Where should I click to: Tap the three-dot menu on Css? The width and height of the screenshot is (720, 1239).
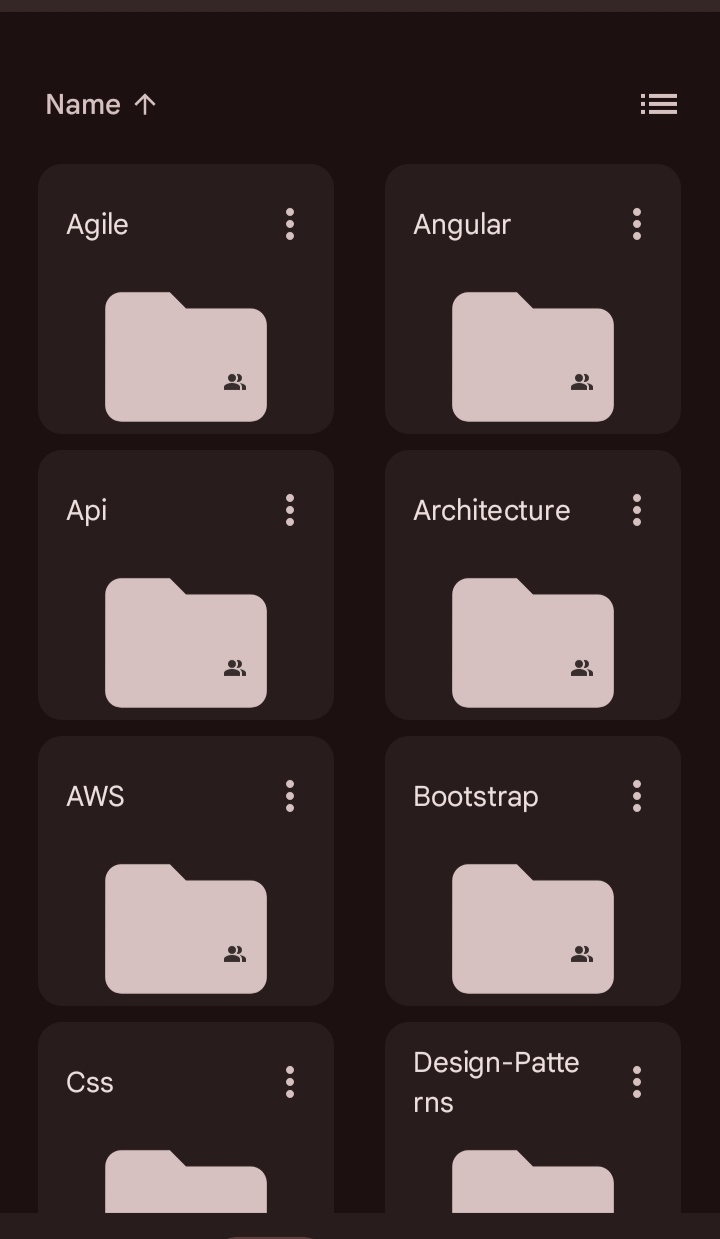click(x=290, y=1082)
